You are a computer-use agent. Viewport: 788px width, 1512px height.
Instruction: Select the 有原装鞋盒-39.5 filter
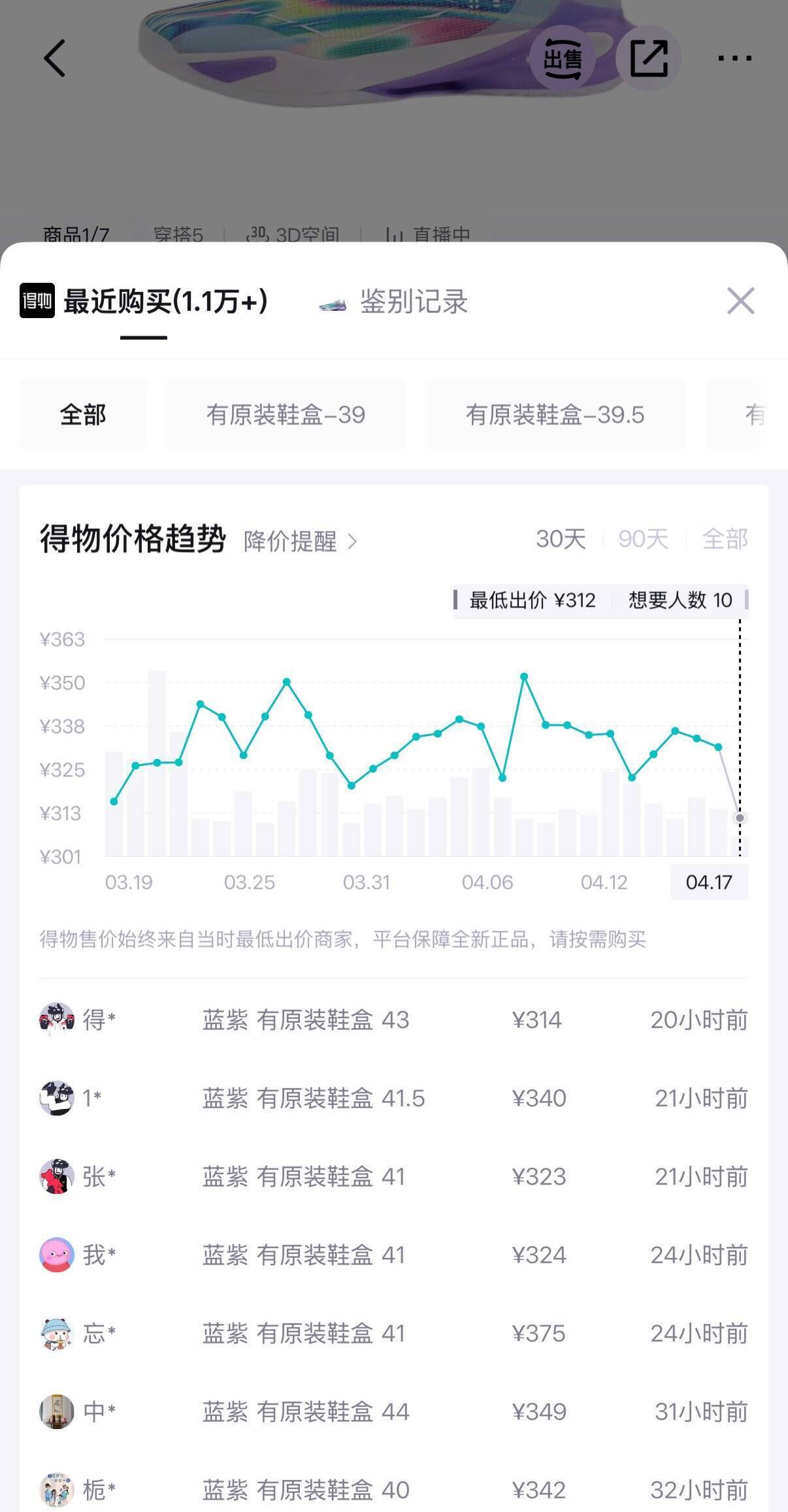pos(556,415)
